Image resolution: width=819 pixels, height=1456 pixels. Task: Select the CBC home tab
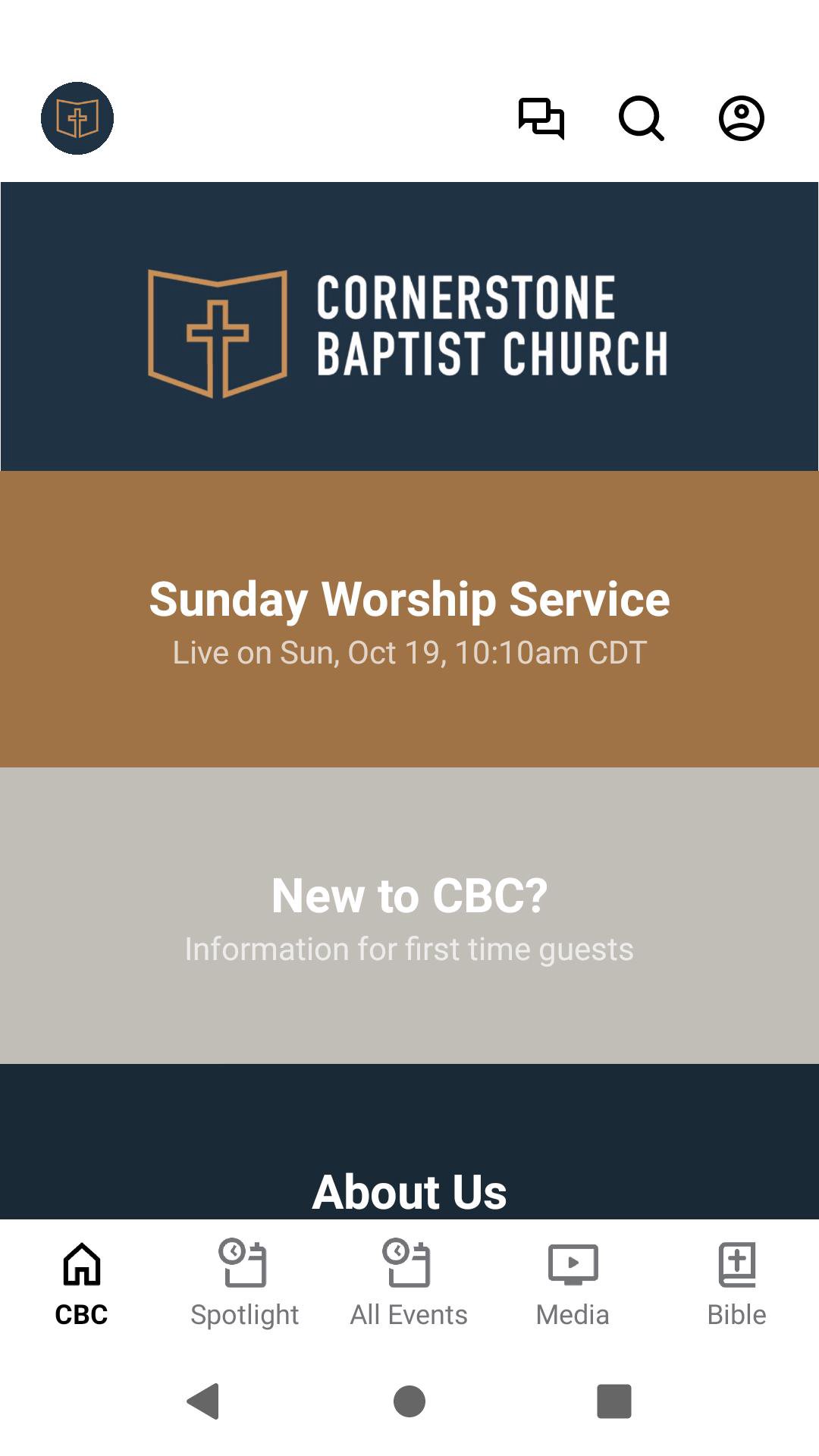[x=81, y=1285]
